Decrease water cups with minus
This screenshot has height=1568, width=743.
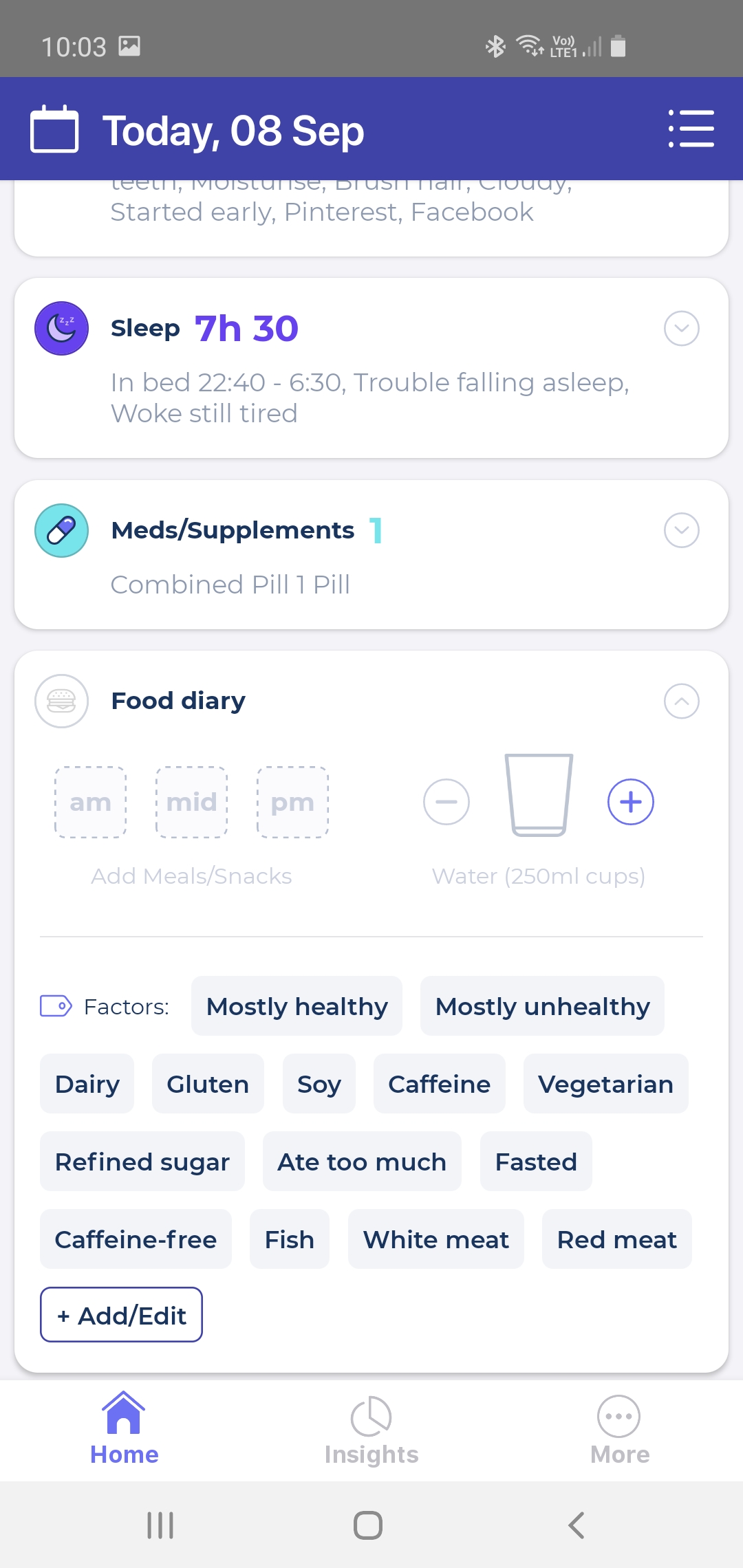[x=446, y=802]
